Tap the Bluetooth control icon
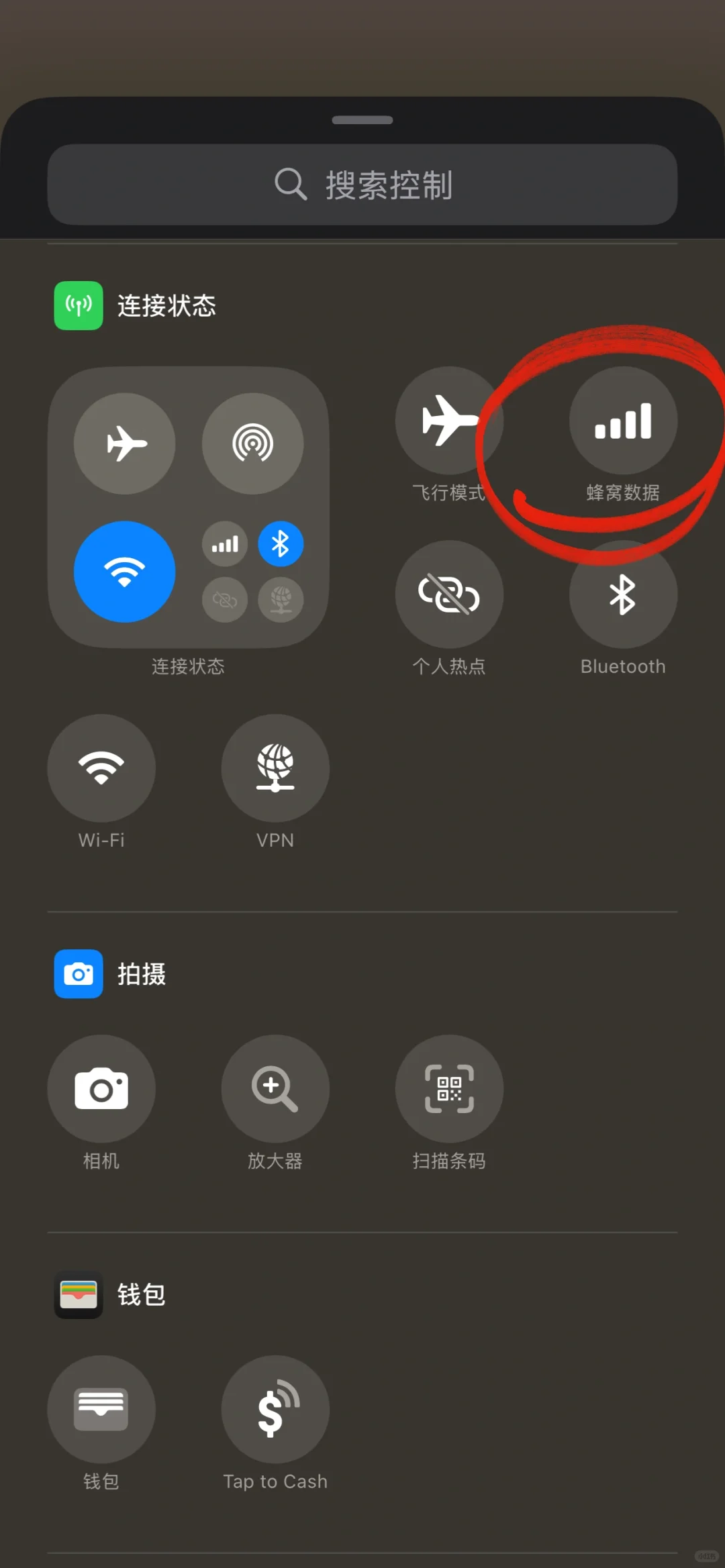 pyautogui.click(x=623, y=594)
